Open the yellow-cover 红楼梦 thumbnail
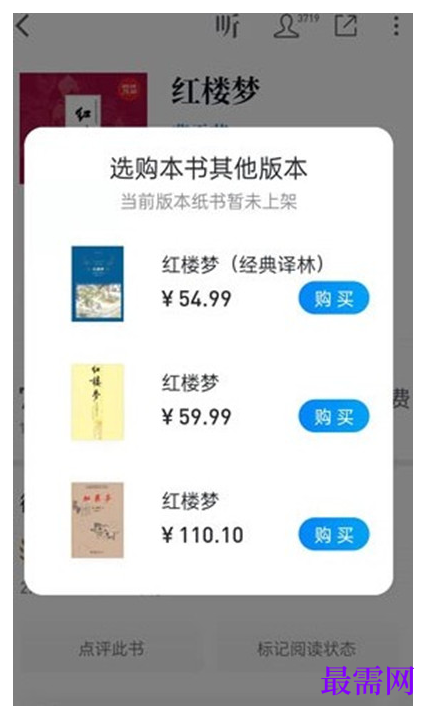 click(98, 402)
